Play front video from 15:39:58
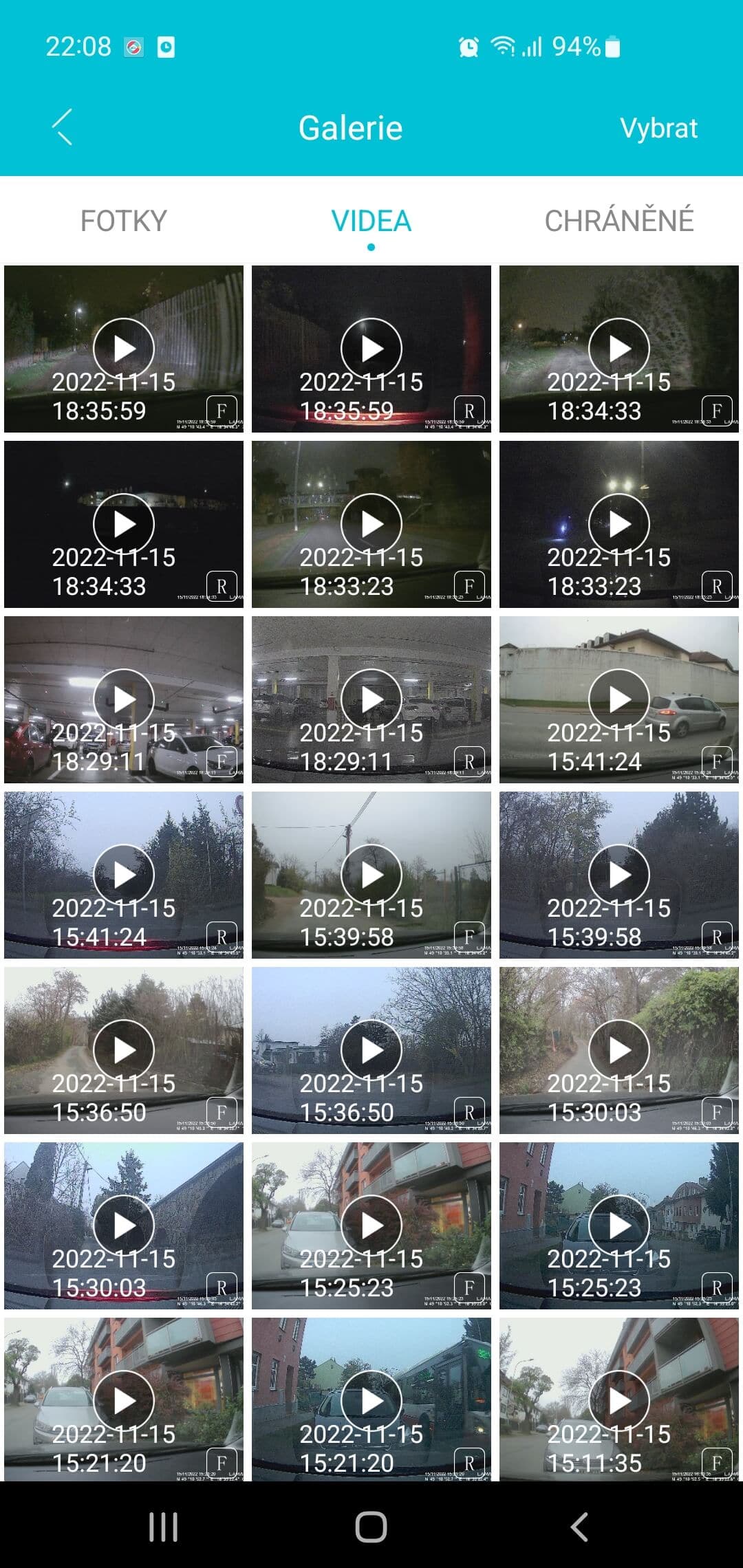Viewport: 743px width, 1568px height. [371, 875]
